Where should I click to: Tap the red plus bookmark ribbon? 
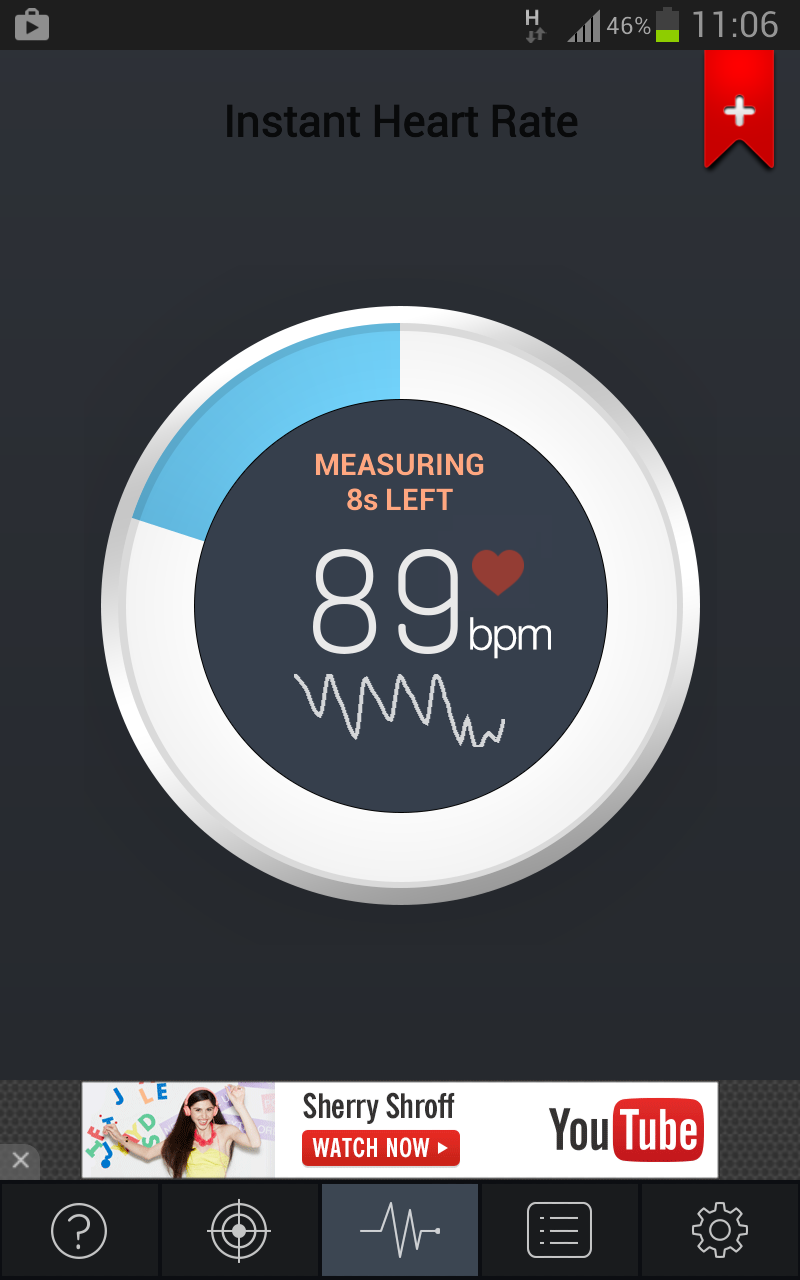[739, 108]
